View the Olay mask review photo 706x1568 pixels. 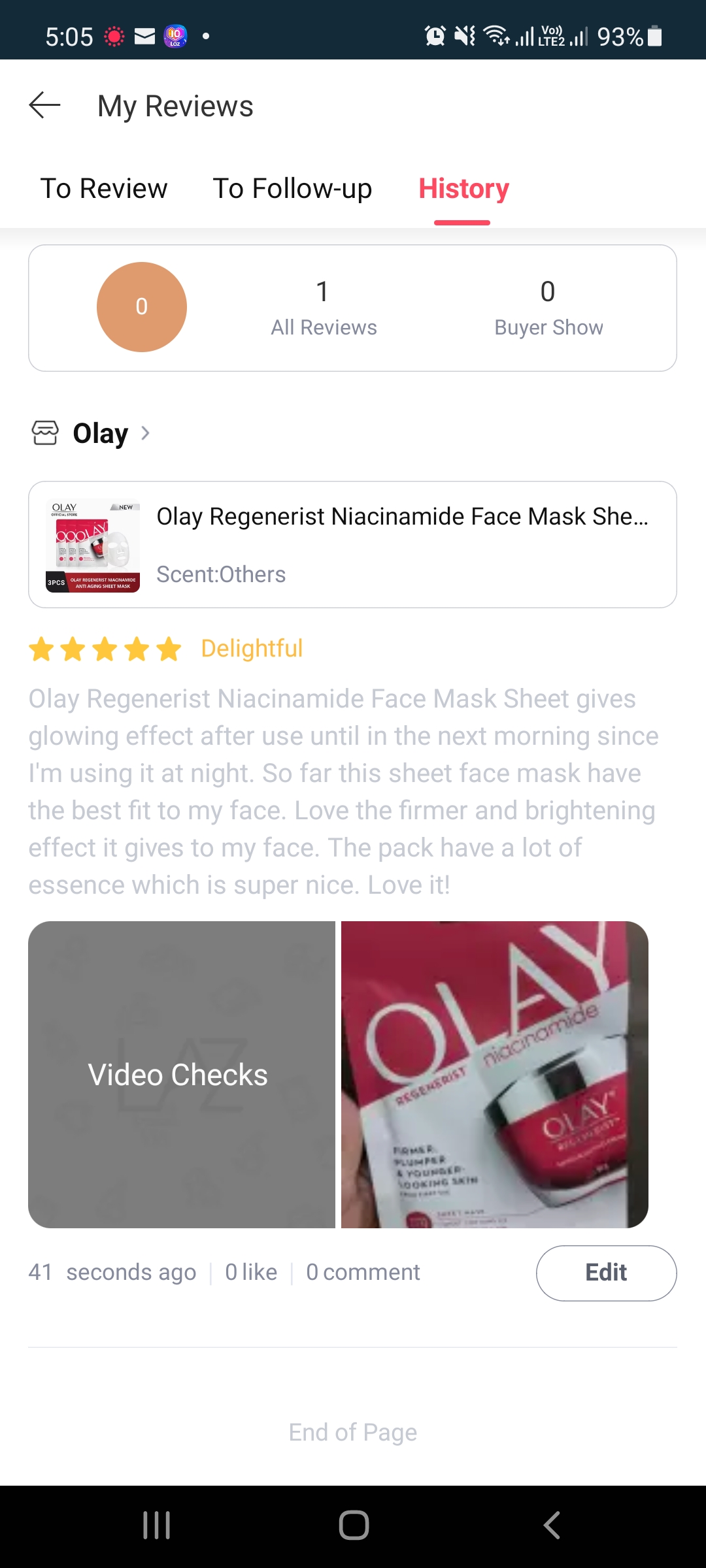pos(495,1075)
